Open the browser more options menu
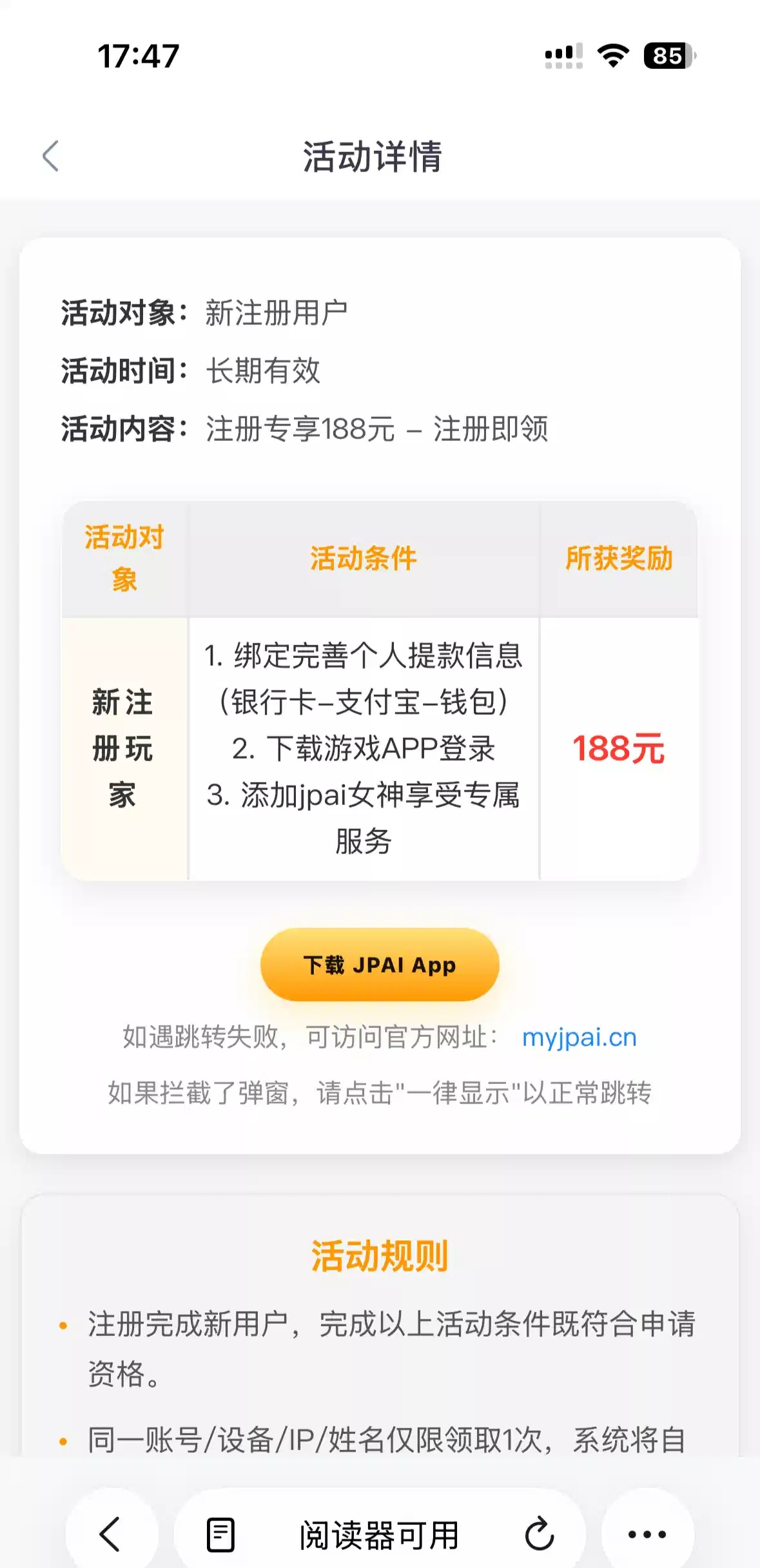 [x=647, y=1534]
